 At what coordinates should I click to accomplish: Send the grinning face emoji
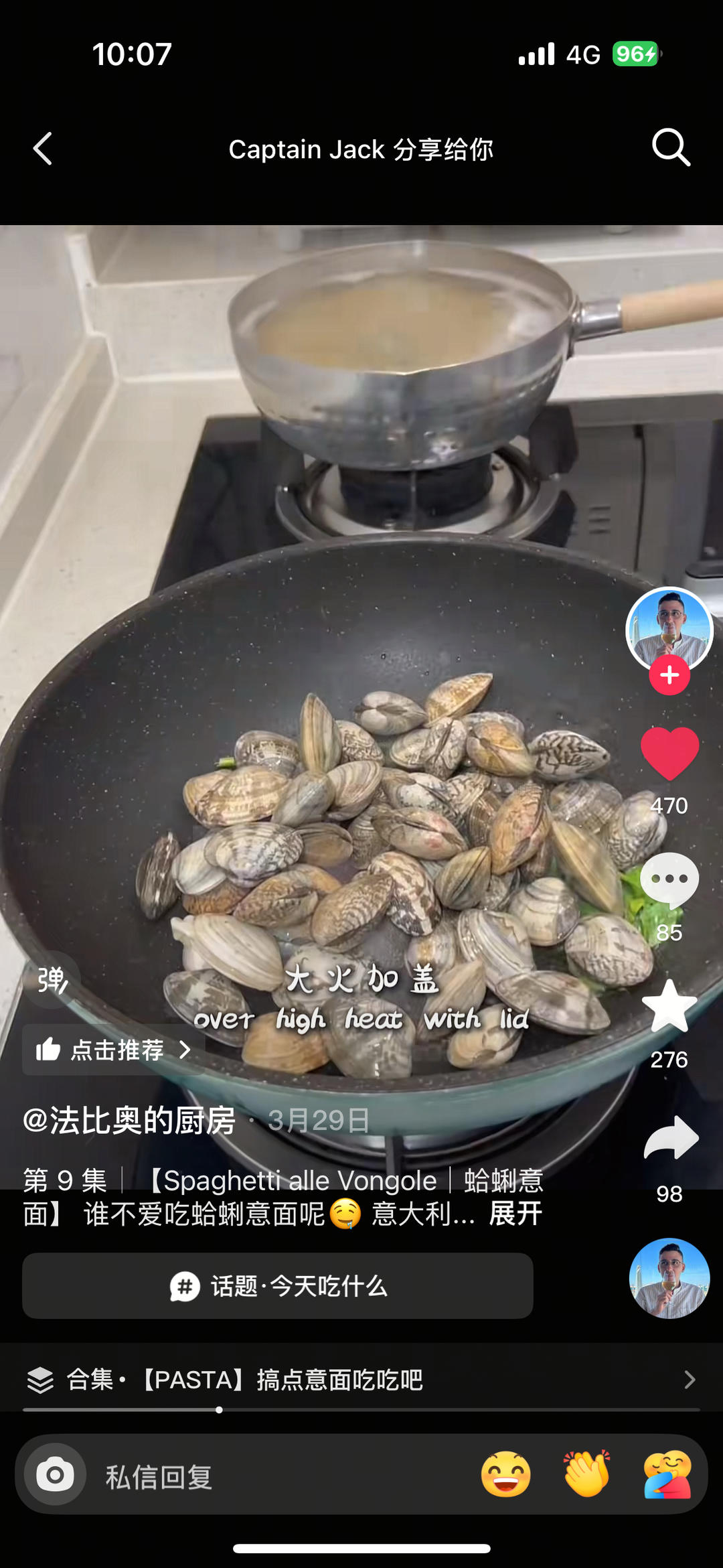pyautogui.click(x=506, y=1475)
